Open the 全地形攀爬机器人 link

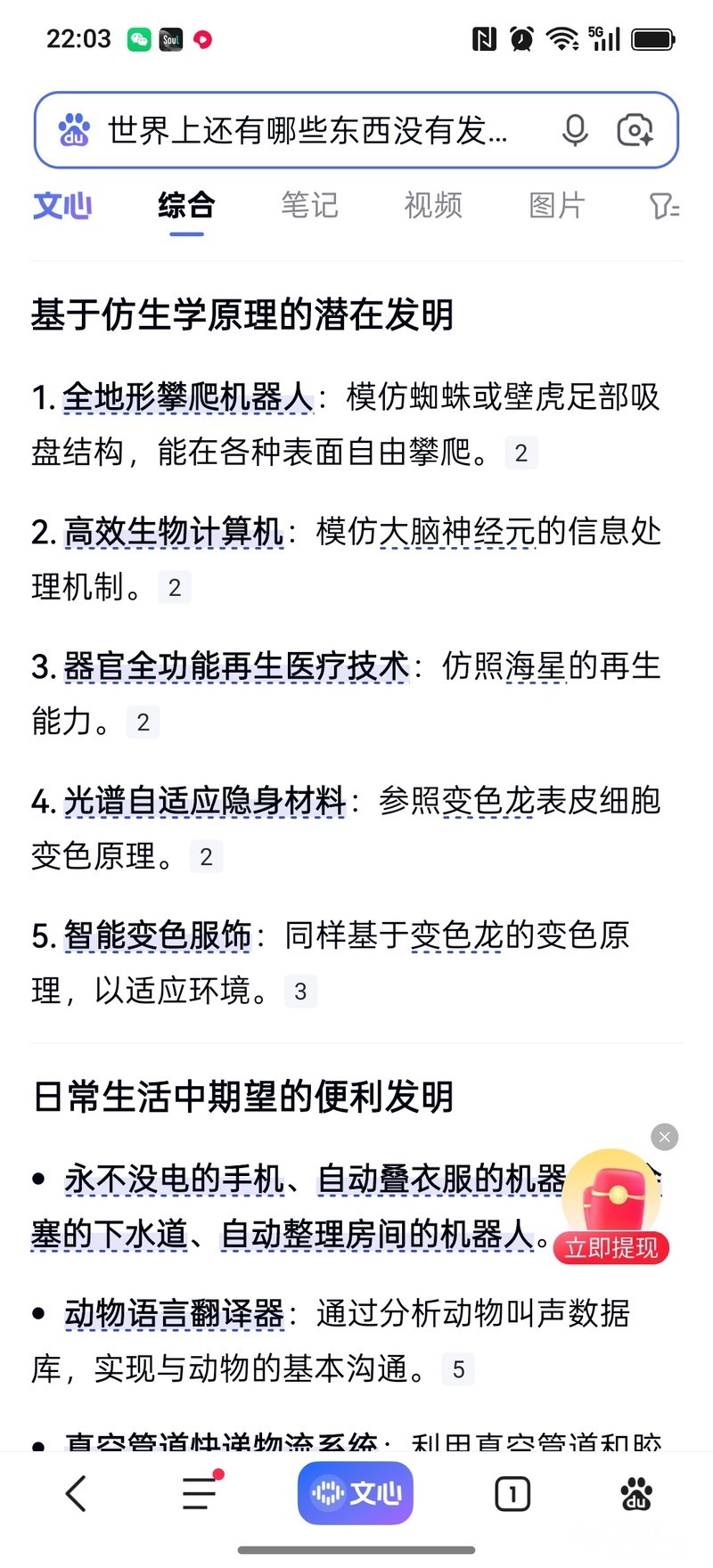(x=188, y=397)
